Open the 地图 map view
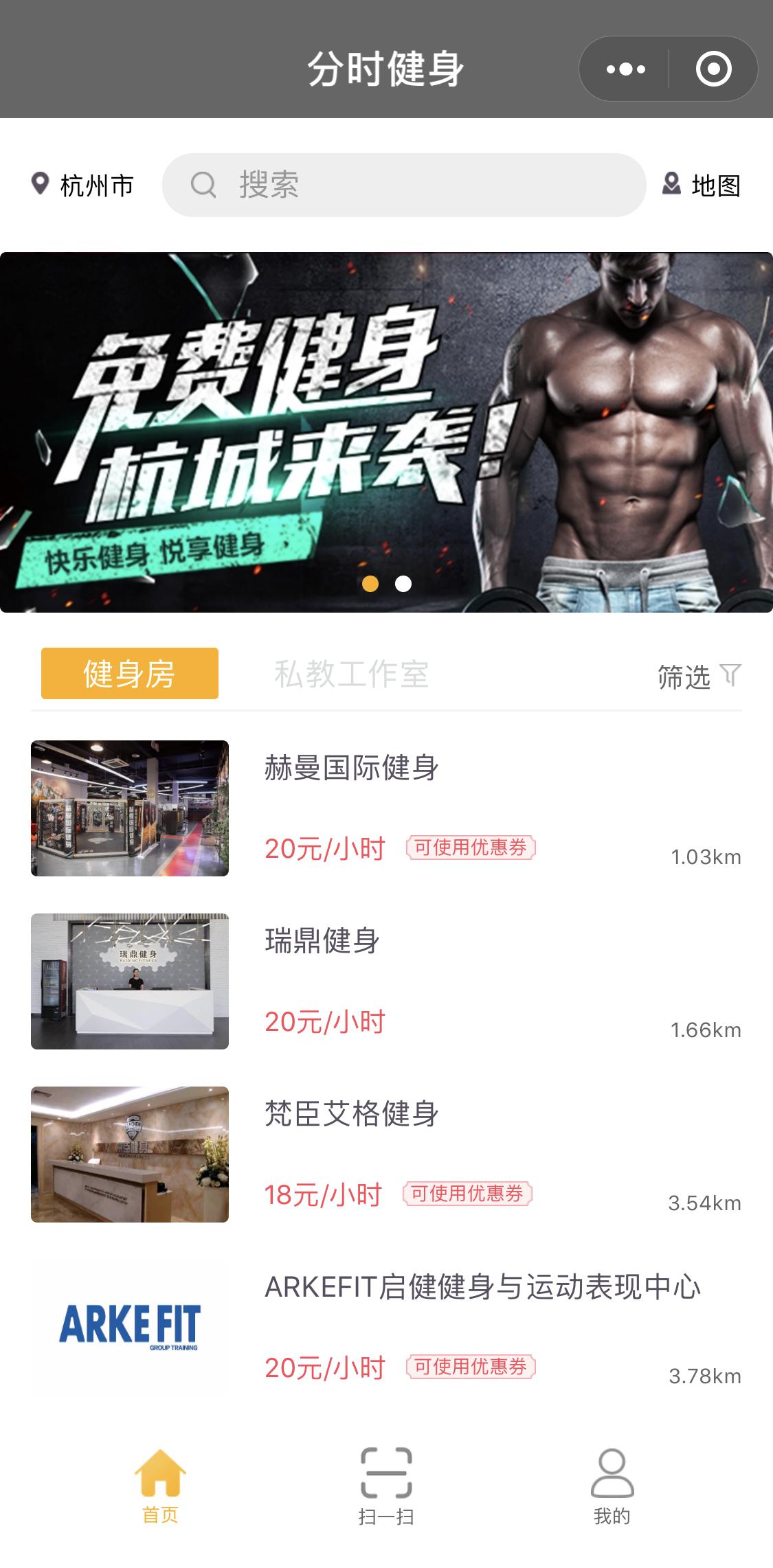 [x=701, y=185]
